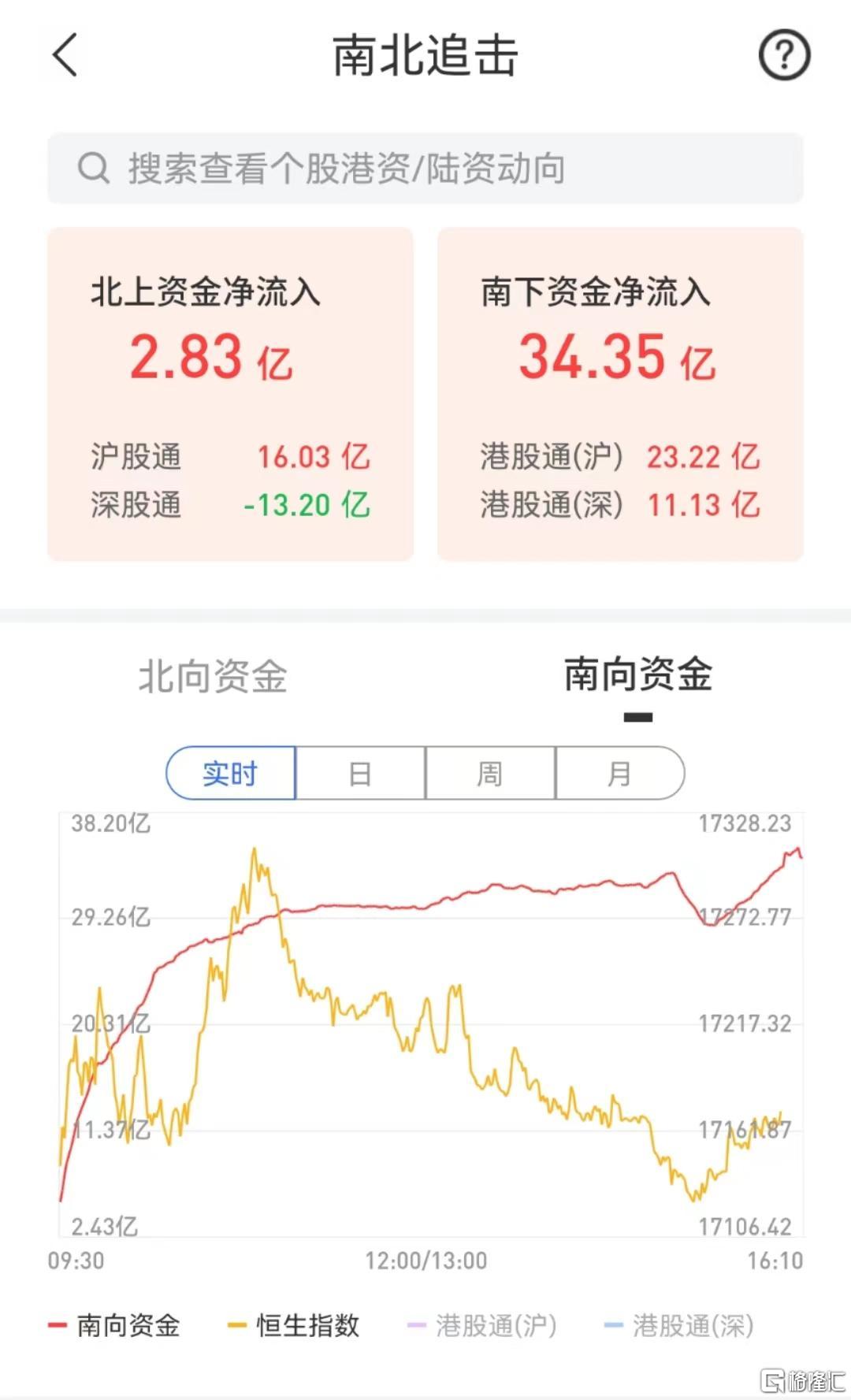
Task: Tap the stock search field
Action: (x=425, y=169)
